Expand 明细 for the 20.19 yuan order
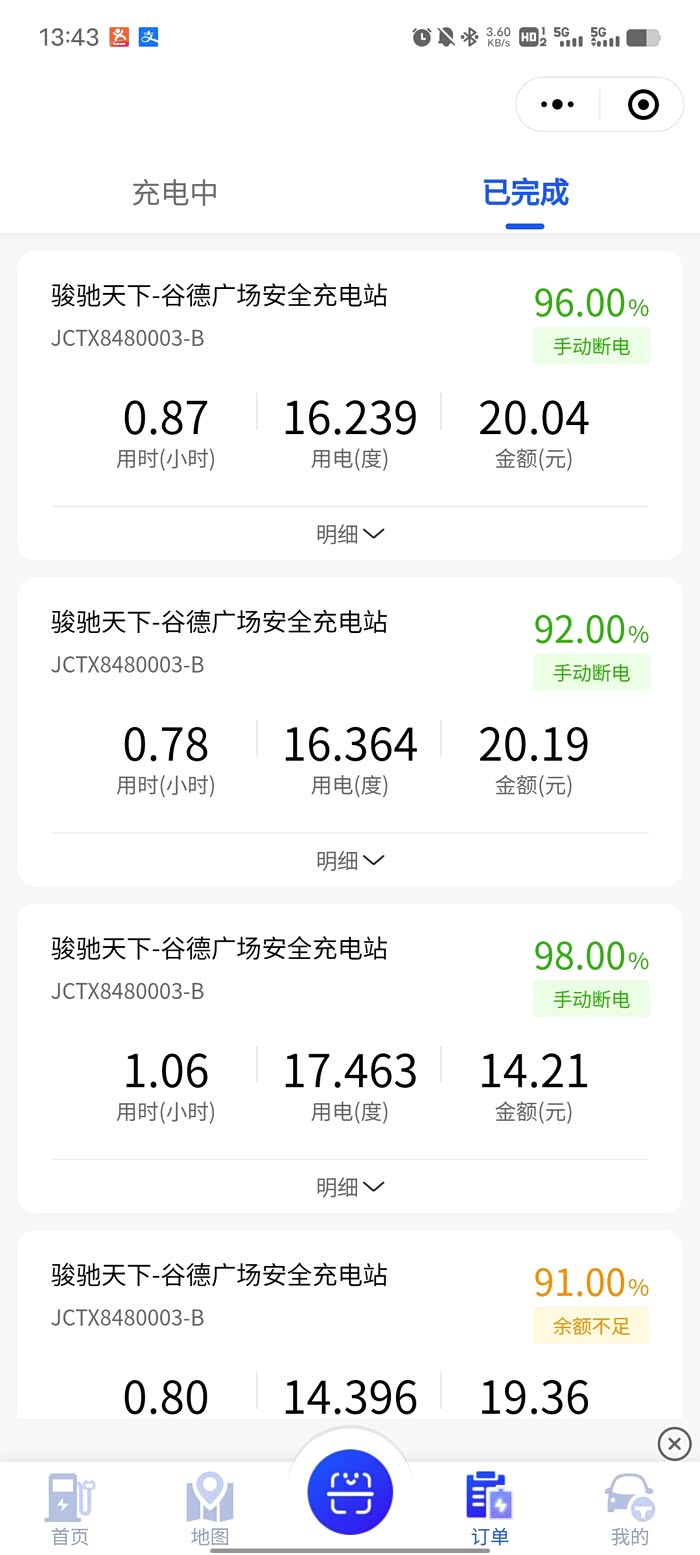Viewport: 700px width, 1555px height. point(350,860)
